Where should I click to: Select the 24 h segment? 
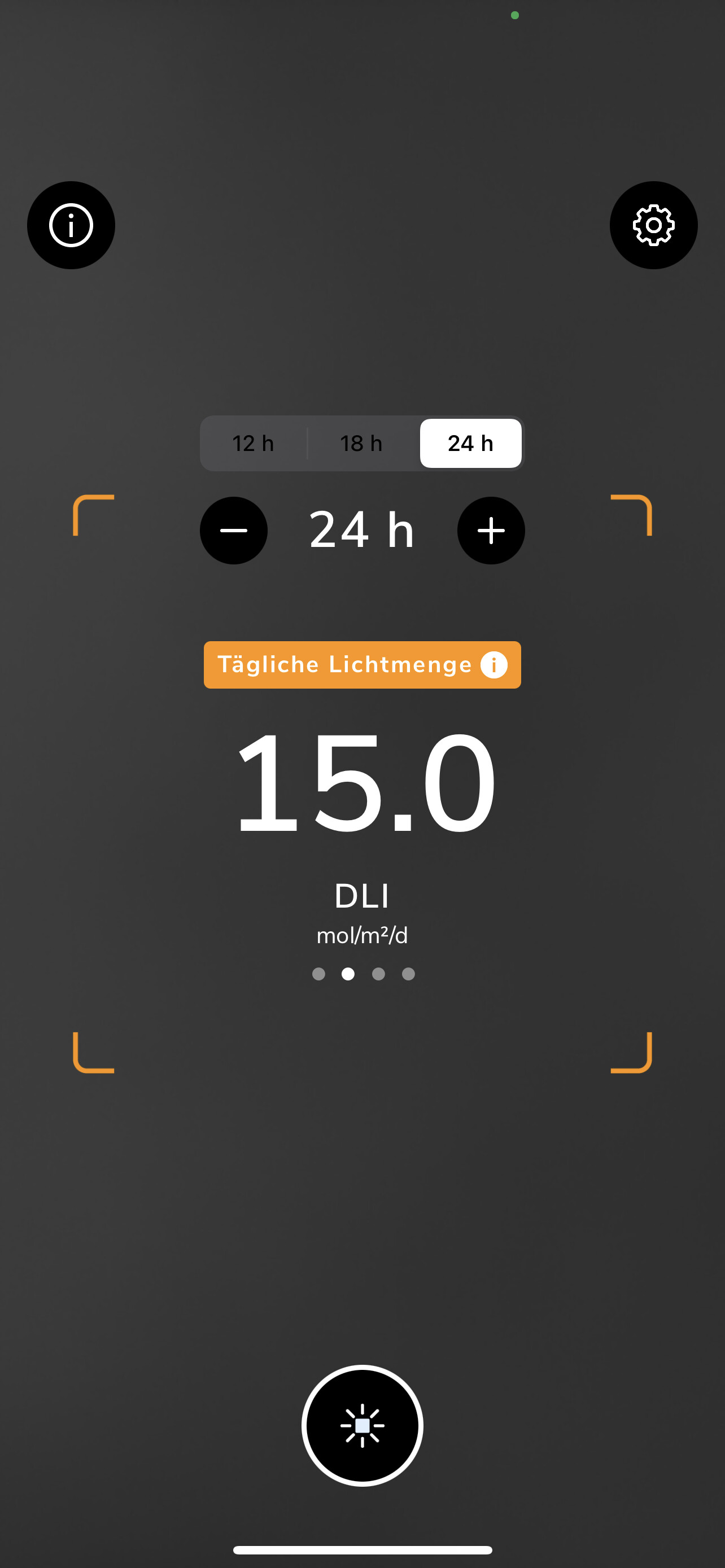pyautogui.click(x=470, y=443)
